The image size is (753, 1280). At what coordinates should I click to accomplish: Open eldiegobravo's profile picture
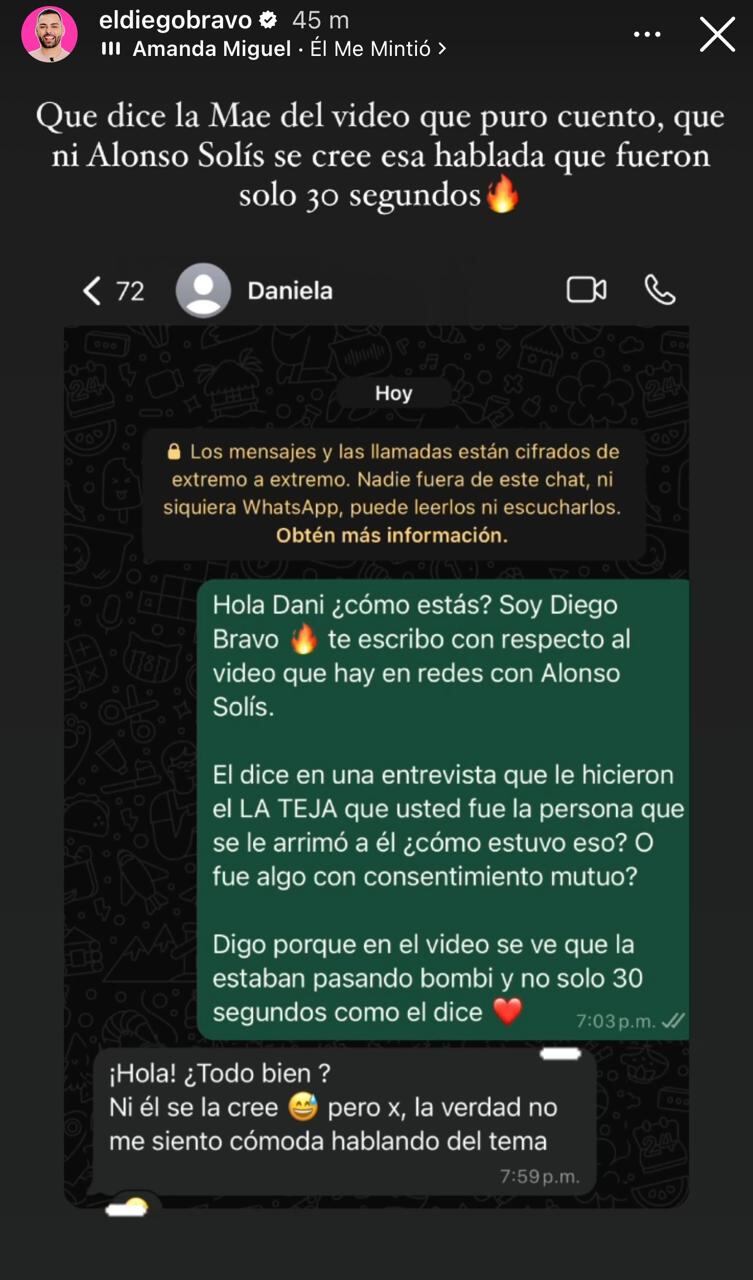pos(49,34)
